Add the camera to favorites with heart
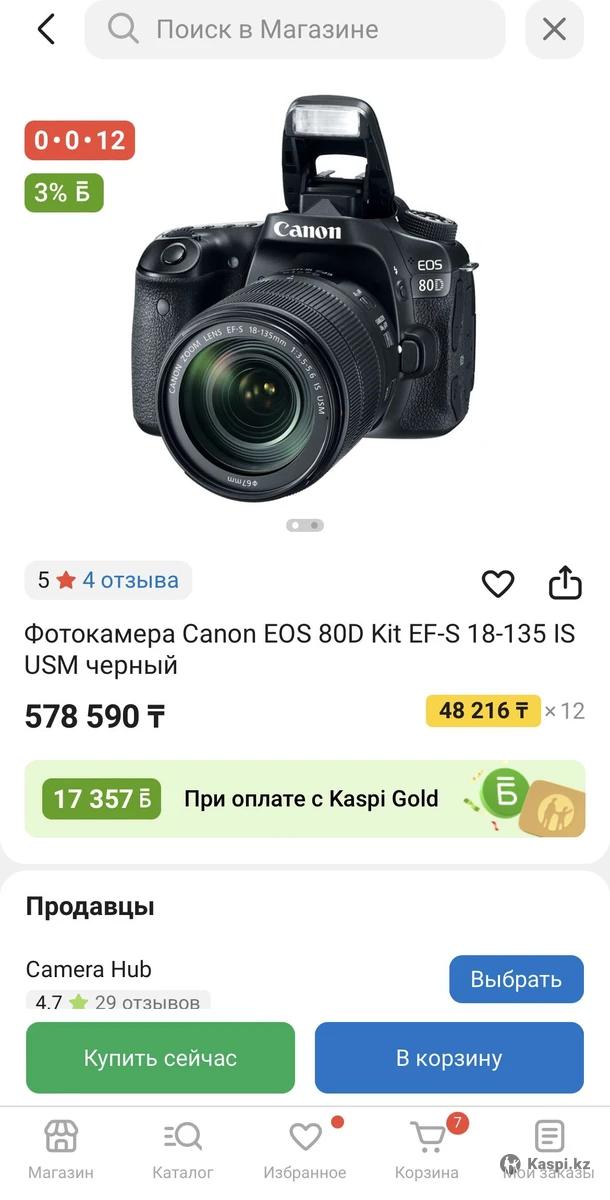 (498, 583)
